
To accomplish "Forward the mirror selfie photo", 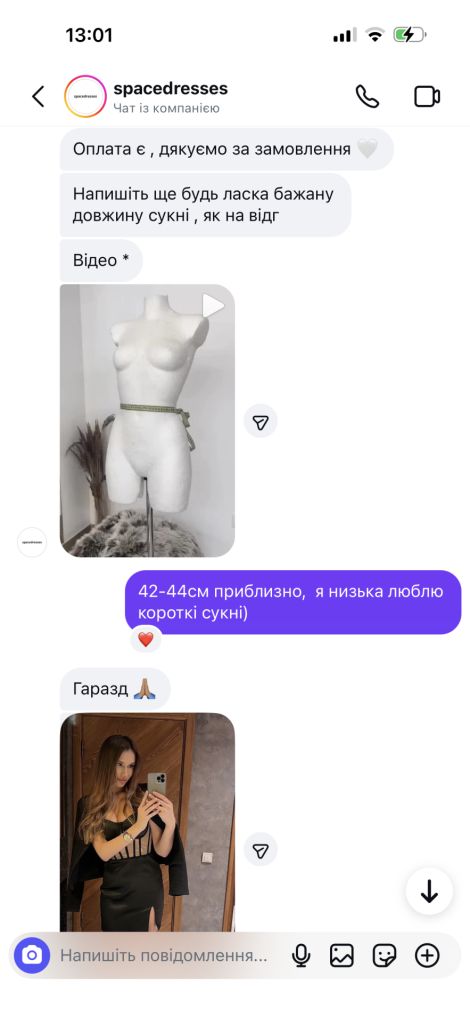I will click(260, 849).
